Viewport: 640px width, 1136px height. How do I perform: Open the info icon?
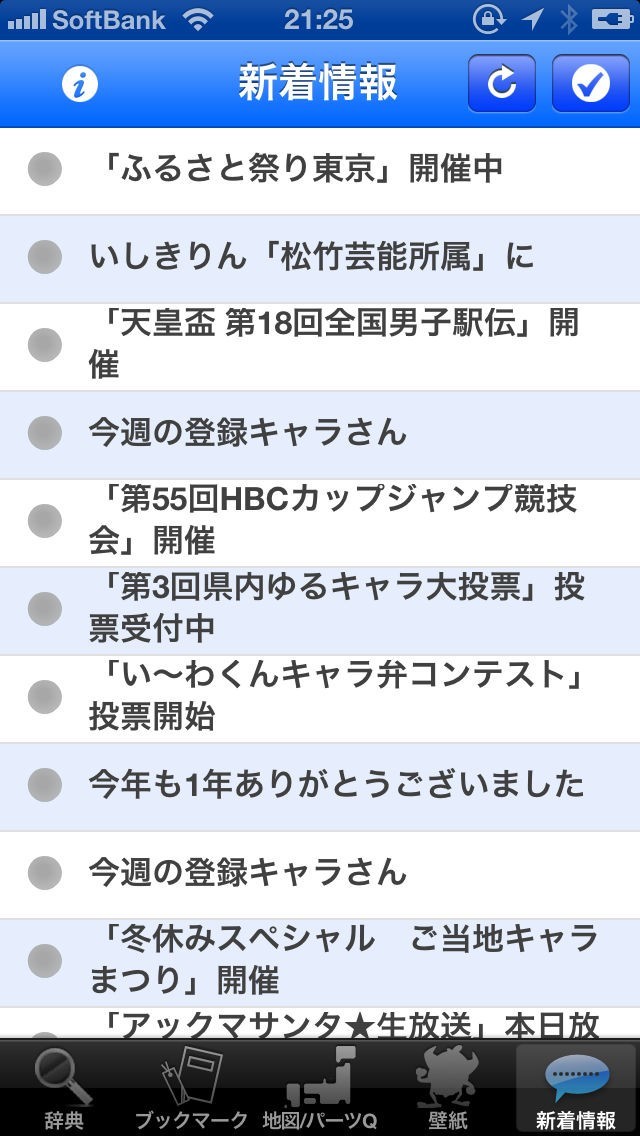(x=80, y=85)
